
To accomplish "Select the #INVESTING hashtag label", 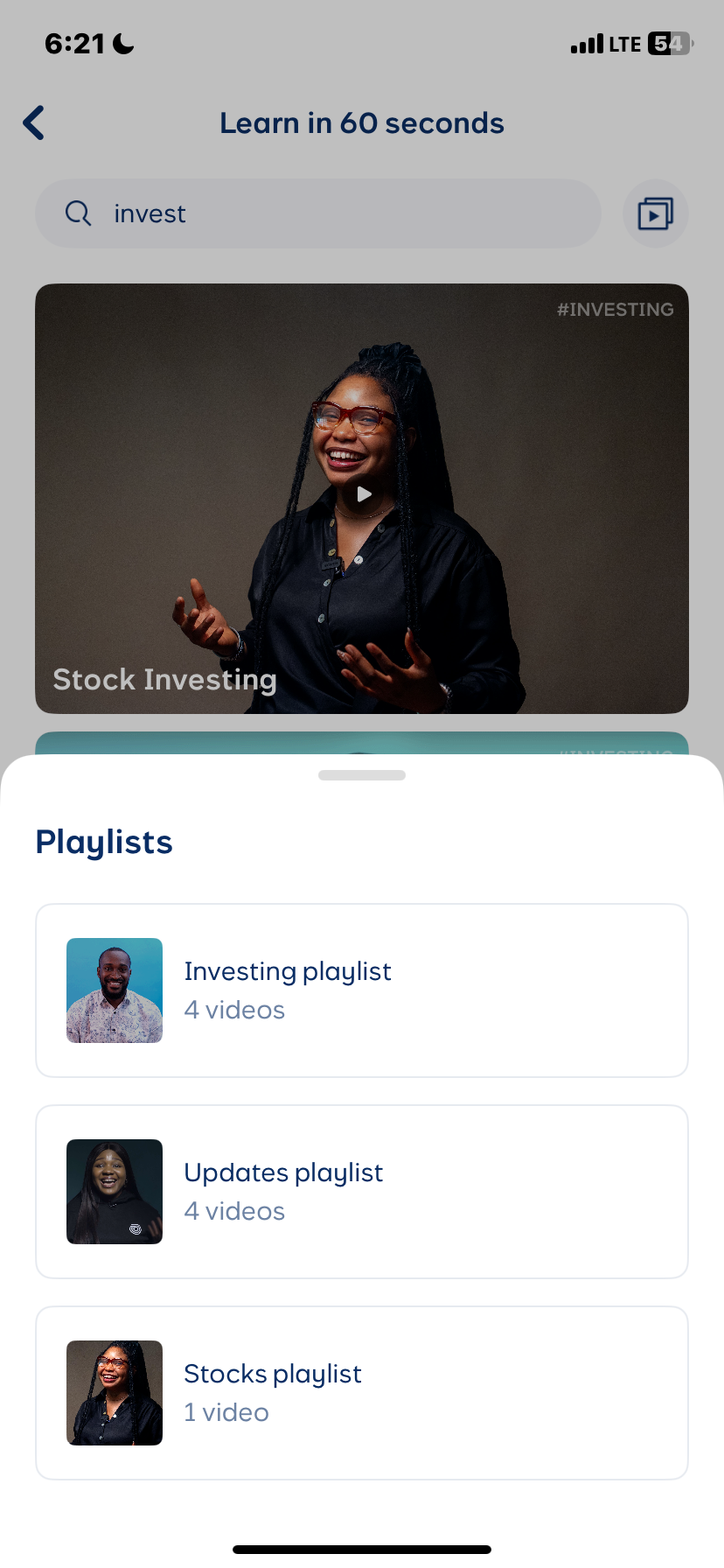I will click(615, 309).
